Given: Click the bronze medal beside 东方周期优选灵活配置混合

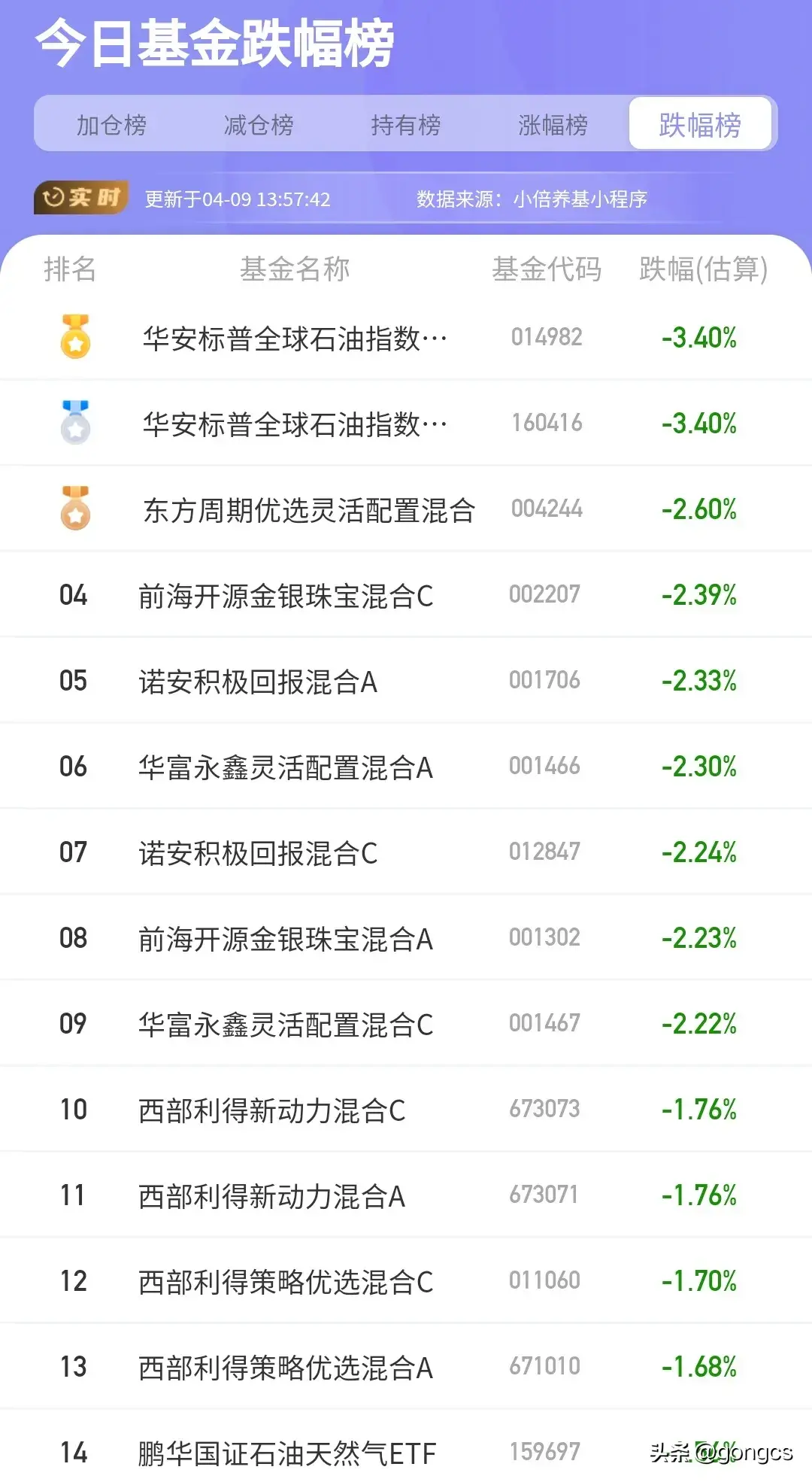Looking at the screenshot, I should point(76,508).
